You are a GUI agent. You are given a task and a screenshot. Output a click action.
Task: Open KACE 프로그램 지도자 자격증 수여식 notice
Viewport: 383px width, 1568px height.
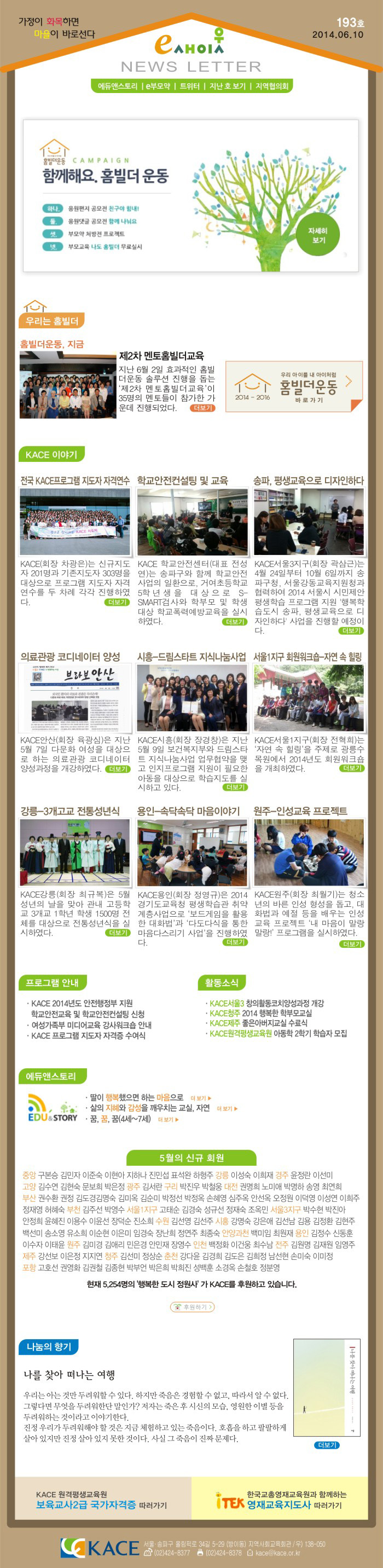coord(88,1035)
